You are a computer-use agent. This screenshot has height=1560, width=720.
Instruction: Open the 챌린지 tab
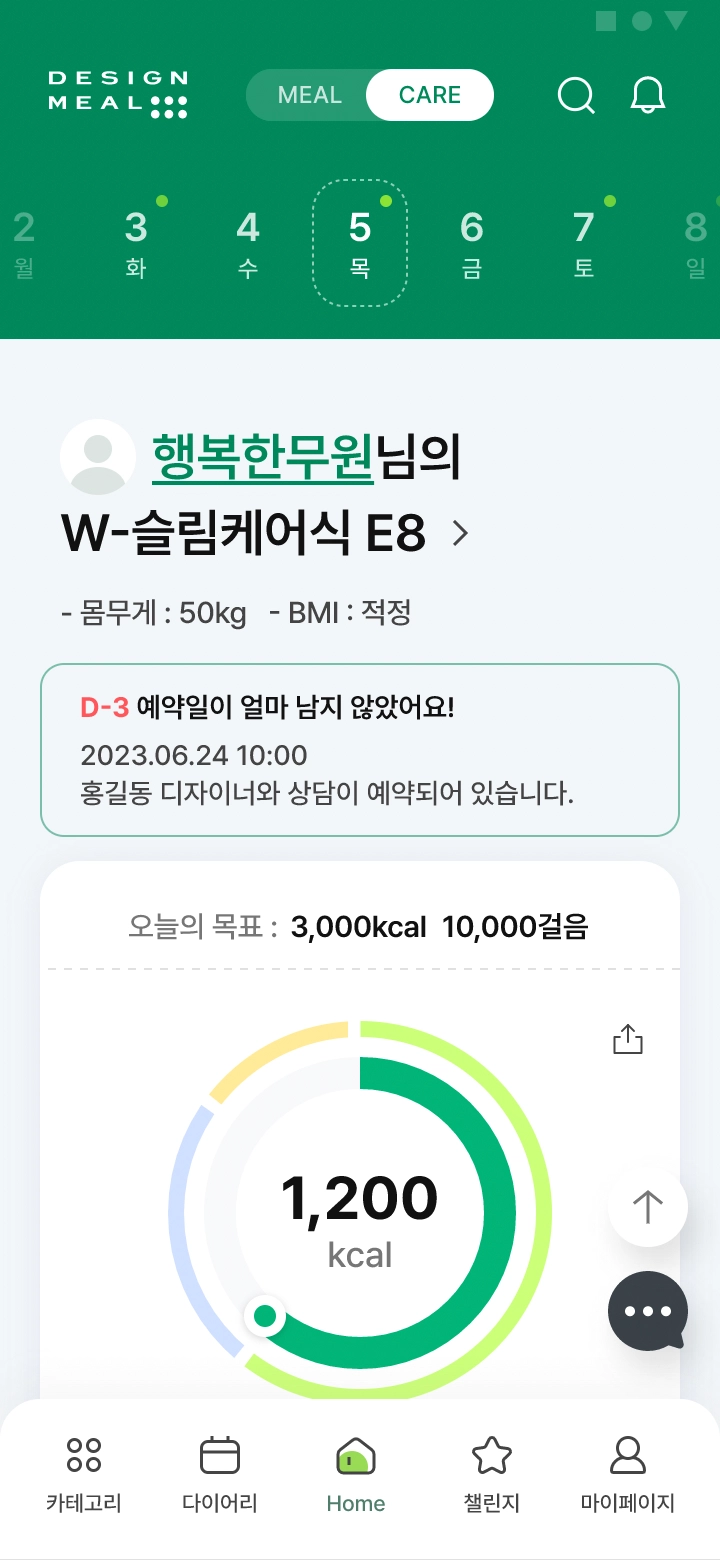492,1474
